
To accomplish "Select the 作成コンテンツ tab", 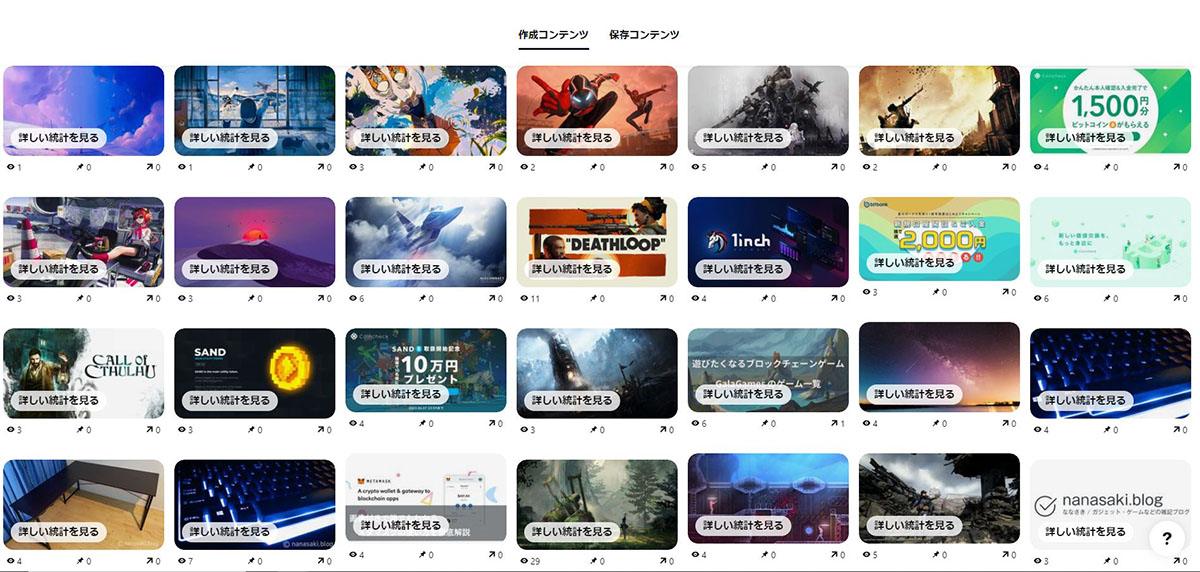I will click(x=553, y=35).
